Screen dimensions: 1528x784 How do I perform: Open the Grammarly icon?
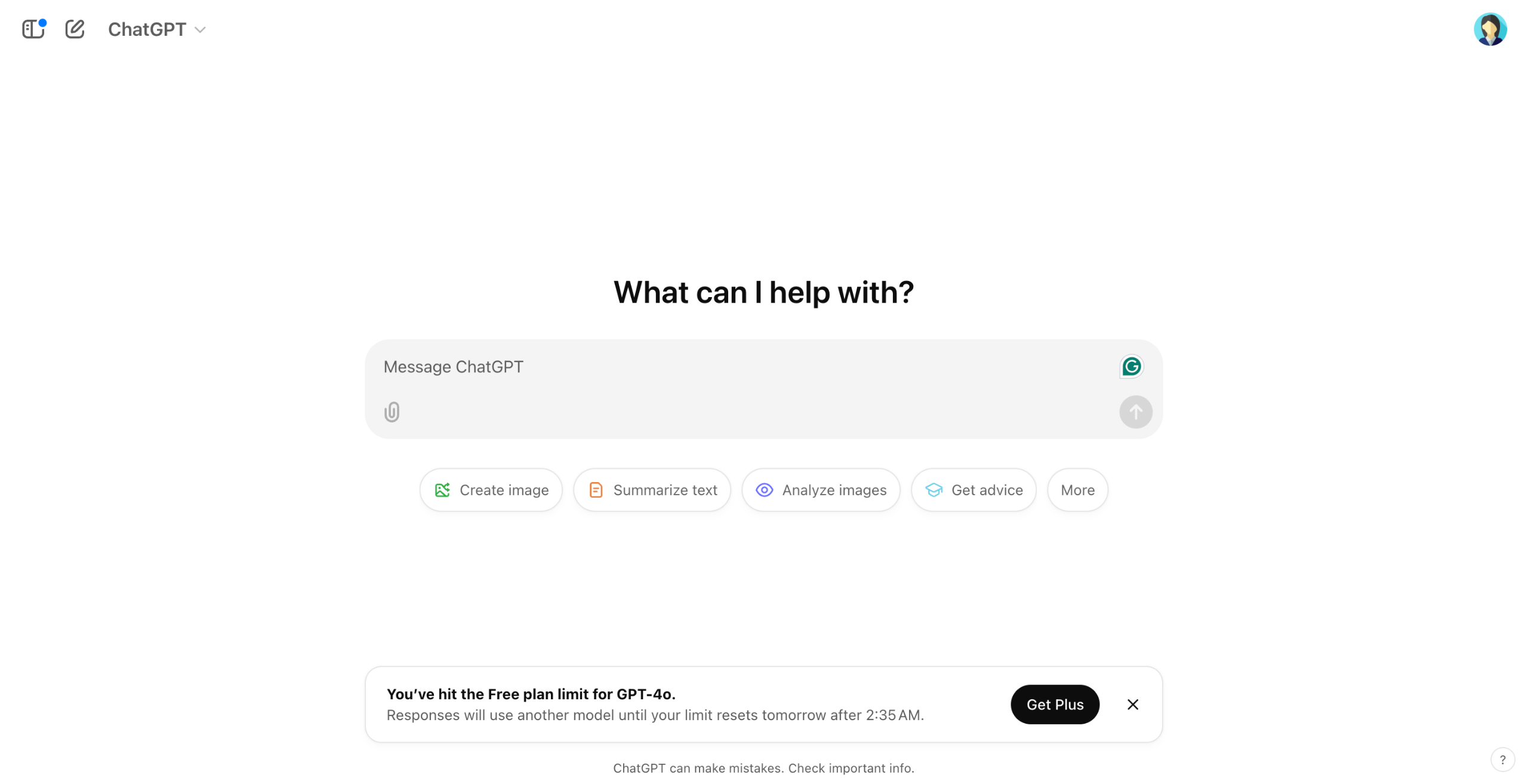click(1130, 366)
